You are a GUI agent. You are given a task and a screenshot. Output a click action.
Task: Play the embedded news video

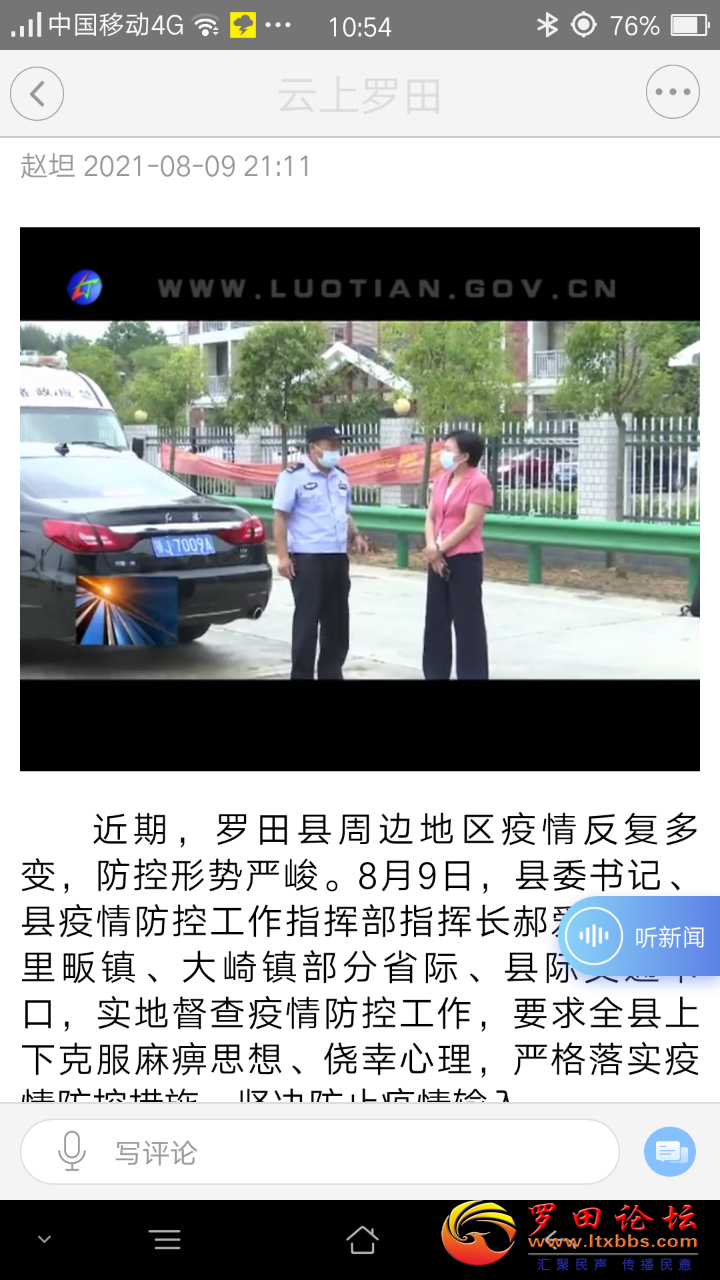coord(359,499)
